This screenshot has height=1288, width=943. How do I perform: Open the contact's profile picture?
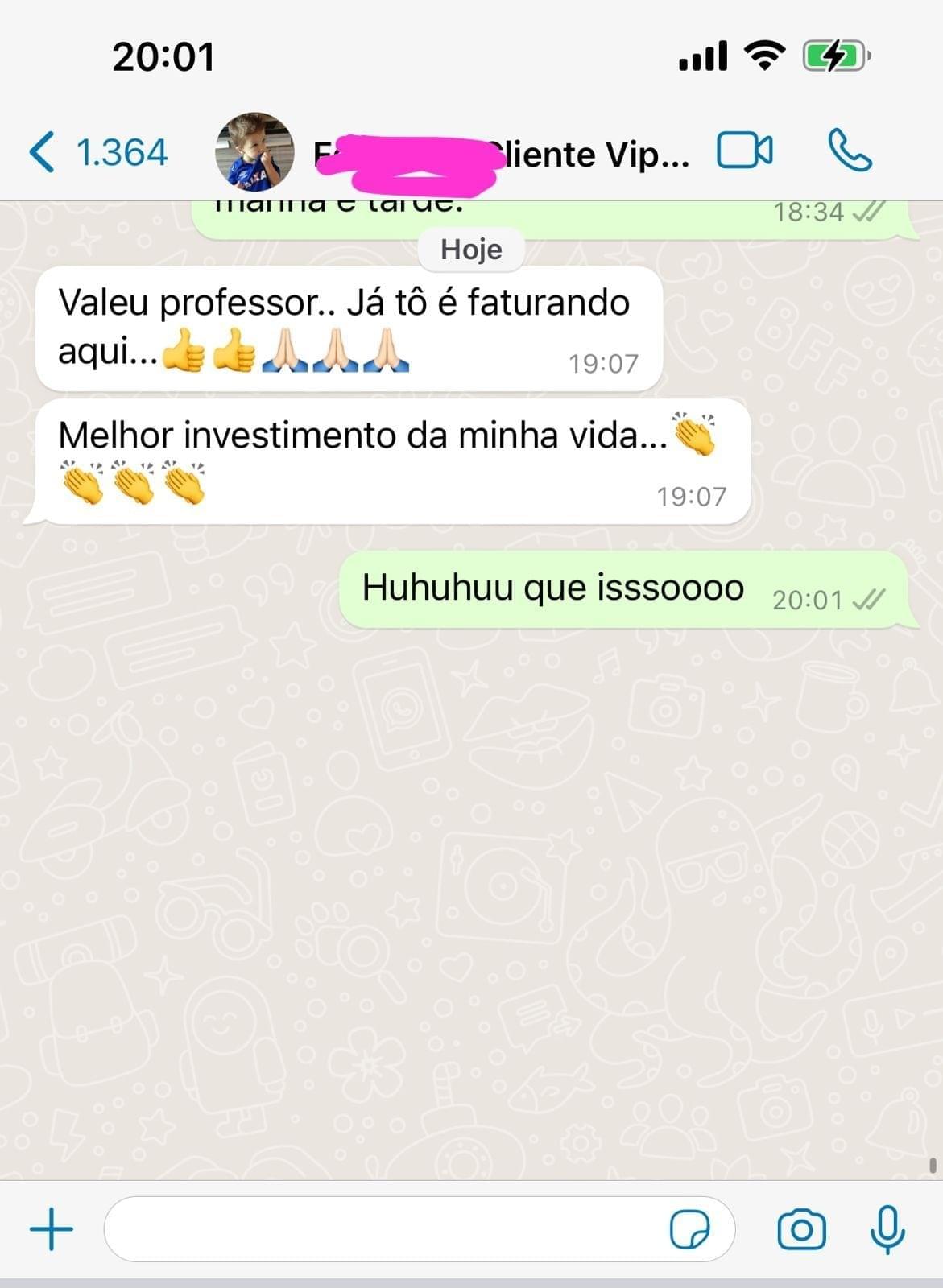point(254,151)
